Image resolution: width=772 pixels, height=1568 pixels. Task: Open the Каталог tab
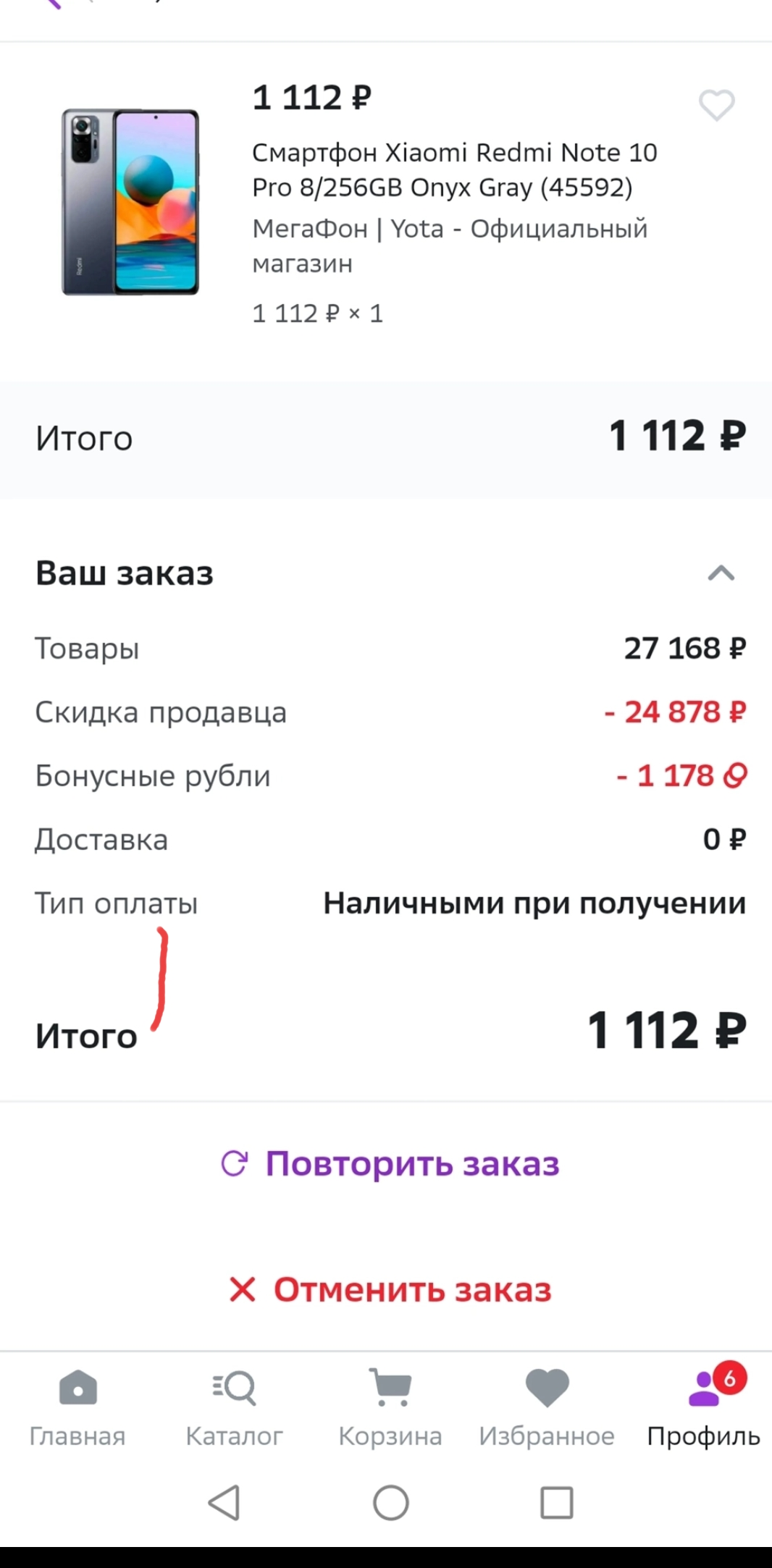234,1407
